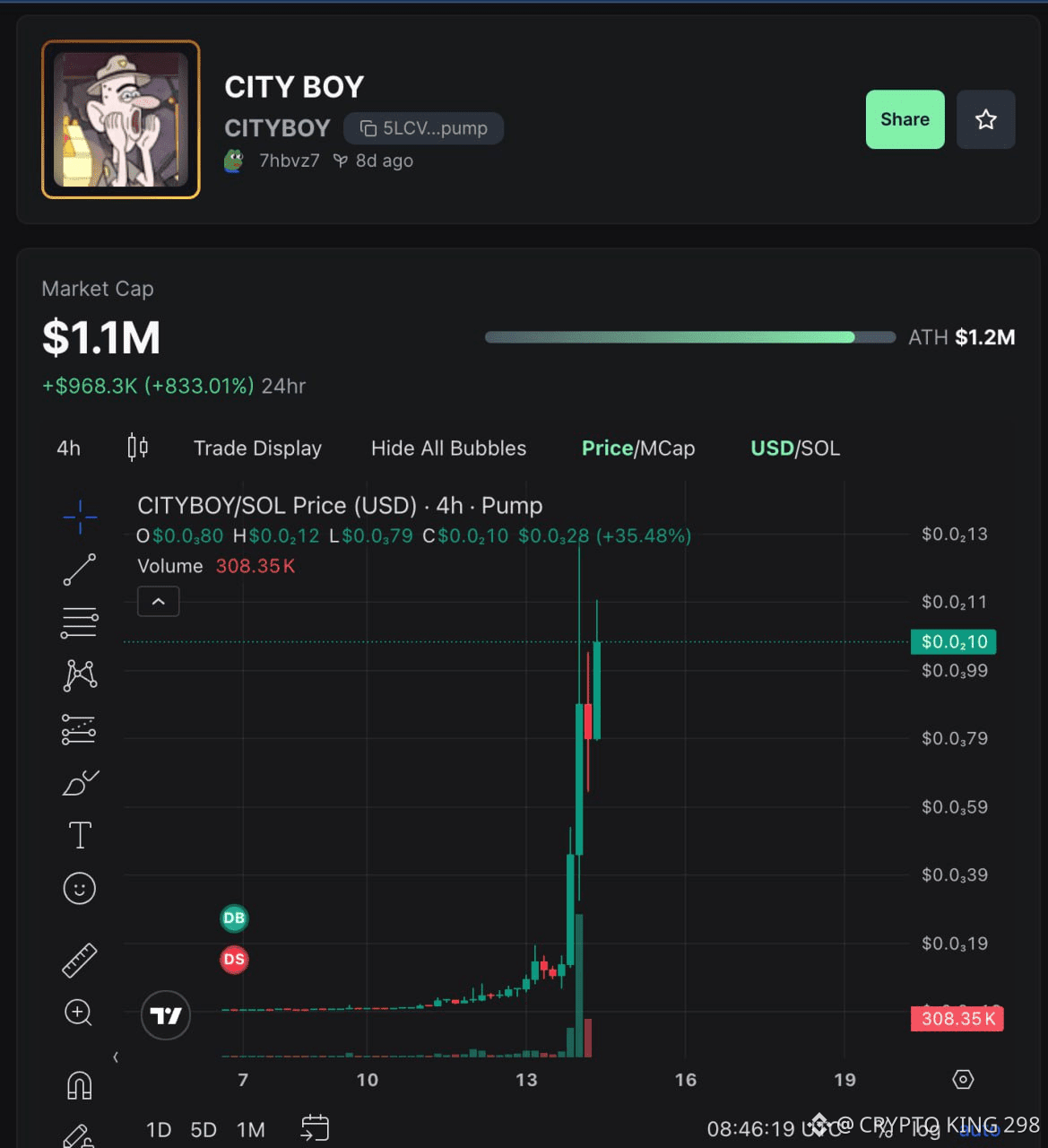Set the chart range to 5D
Viewport: 1048px width, 1148px height.
pos(204,1129)
